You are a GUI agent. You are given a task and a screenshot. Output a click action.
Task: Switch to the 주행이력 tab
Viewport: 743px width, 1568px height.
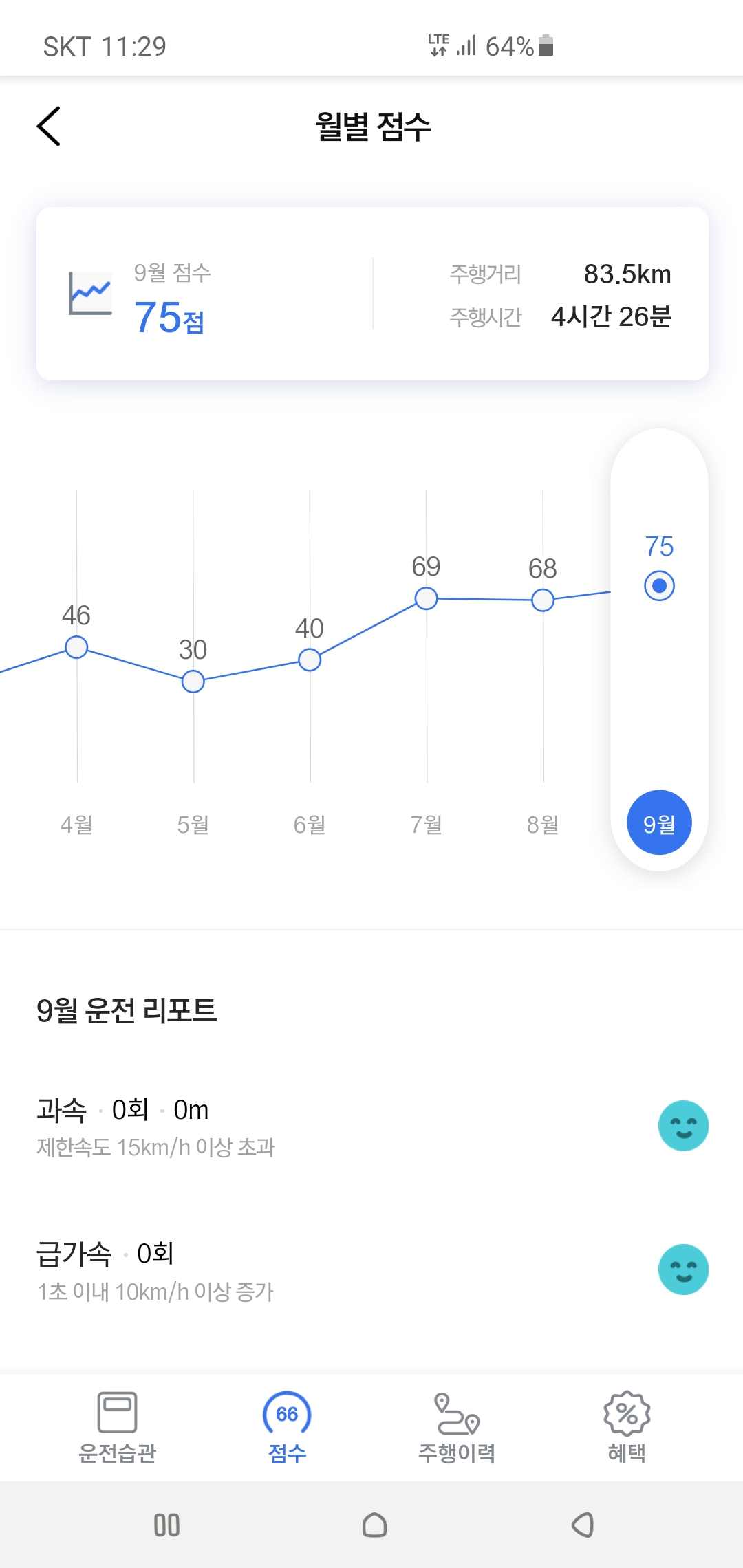[x=457, y=1428]
